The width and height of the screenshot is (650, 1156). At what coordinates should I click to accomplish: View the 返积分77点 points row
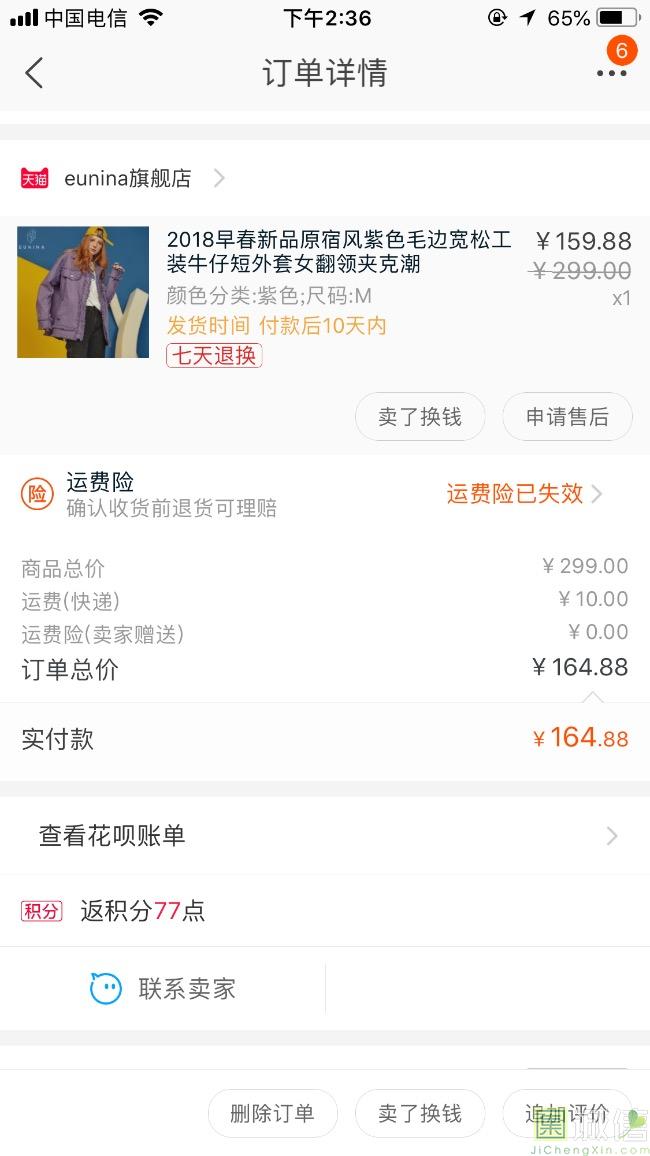[325, 910]
